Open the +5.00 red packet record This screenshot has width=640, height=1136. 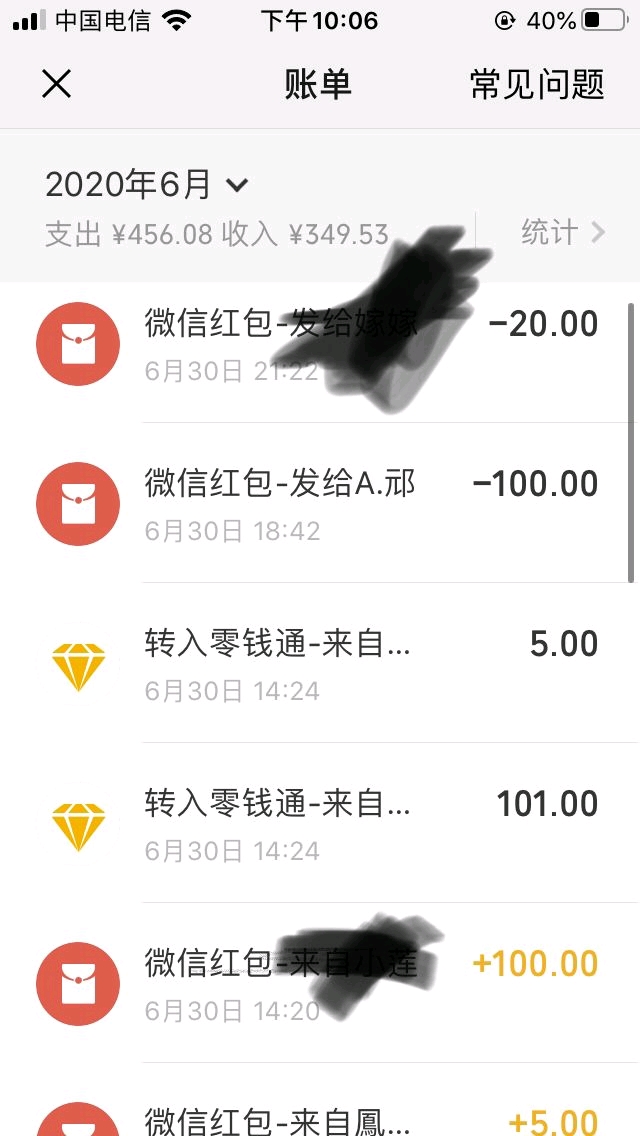pyautogui.click(x=320, y=1100)
